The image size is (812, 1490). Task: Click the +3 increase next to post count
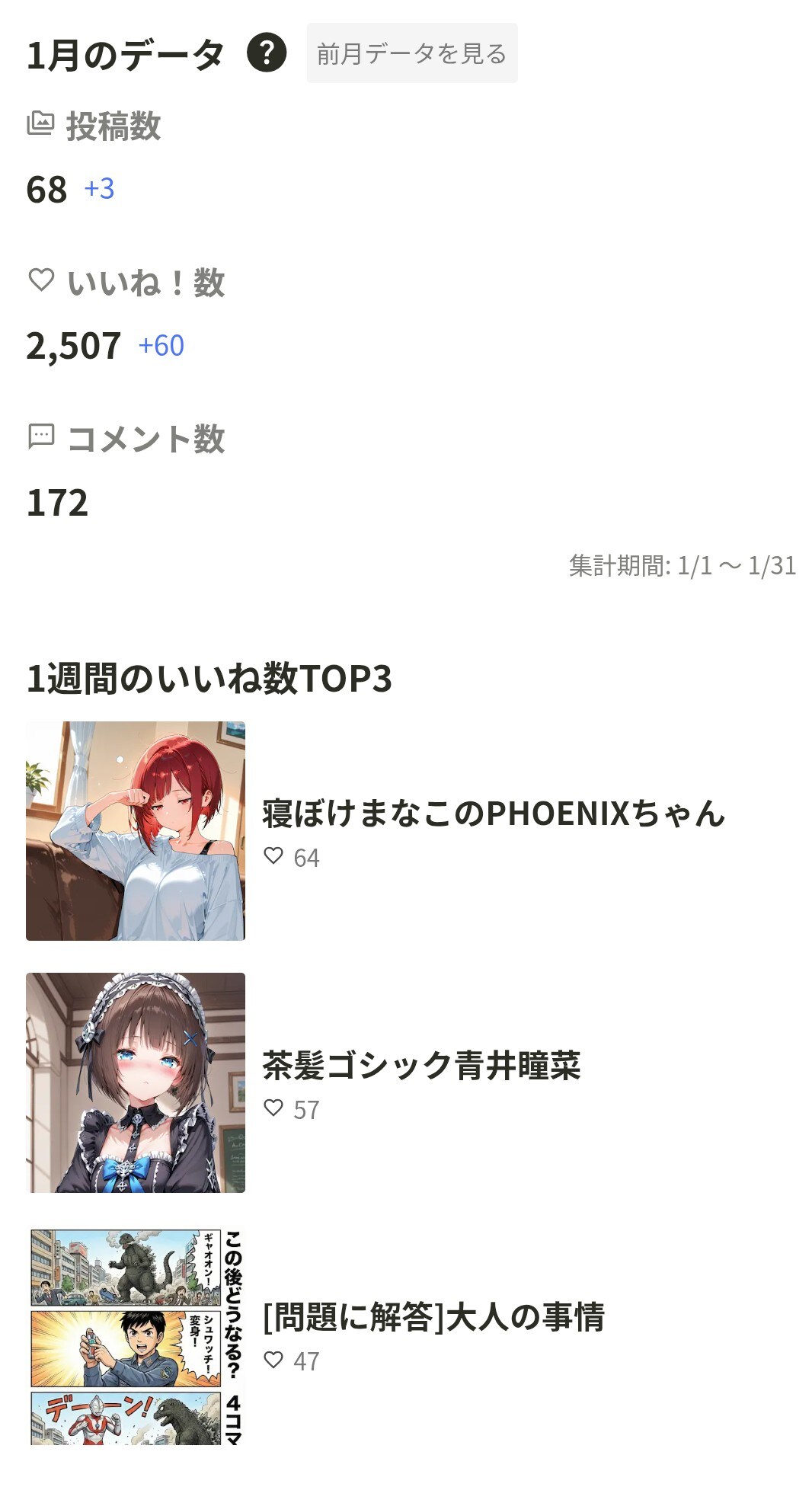[101, 190]
